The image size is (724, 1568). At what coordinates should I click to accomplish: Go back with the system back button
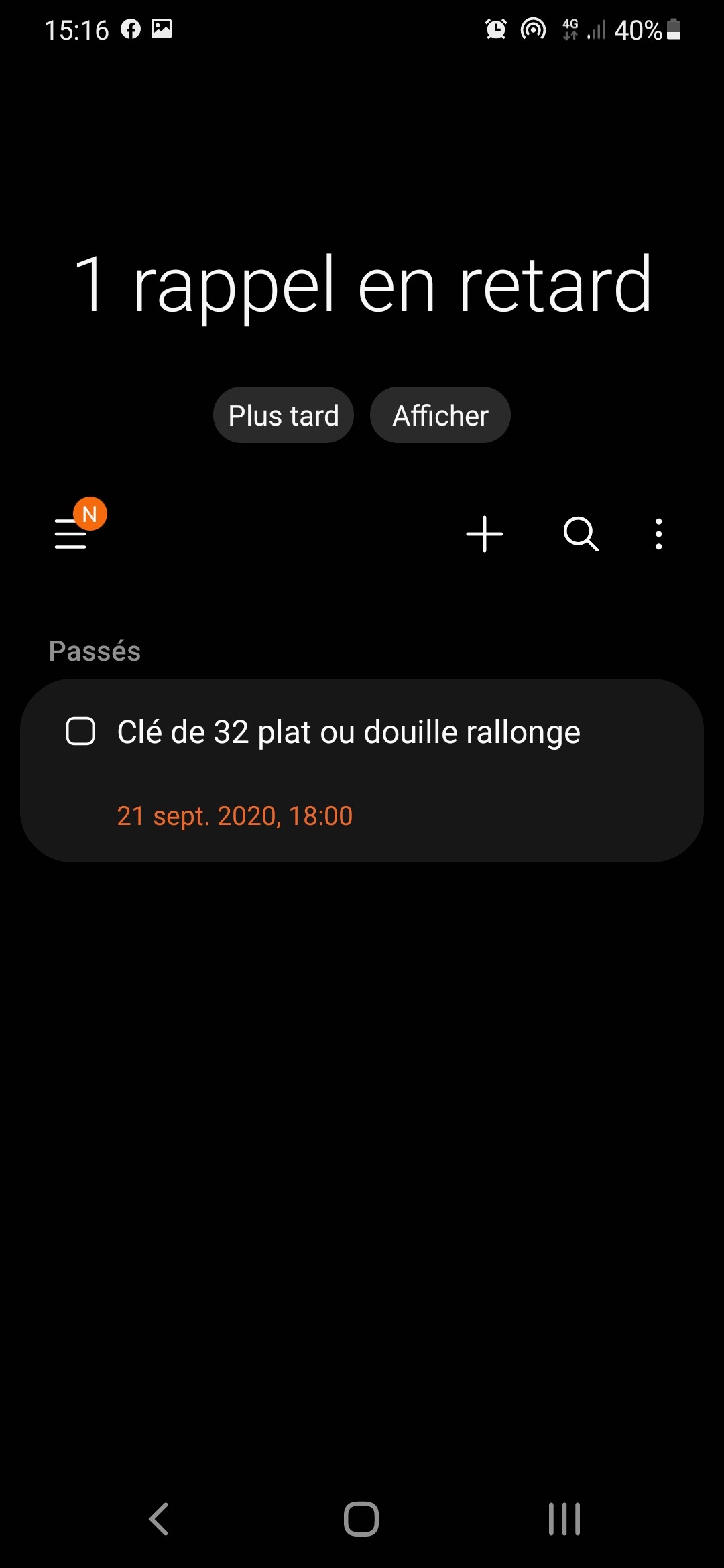[x=159, y=1518]
